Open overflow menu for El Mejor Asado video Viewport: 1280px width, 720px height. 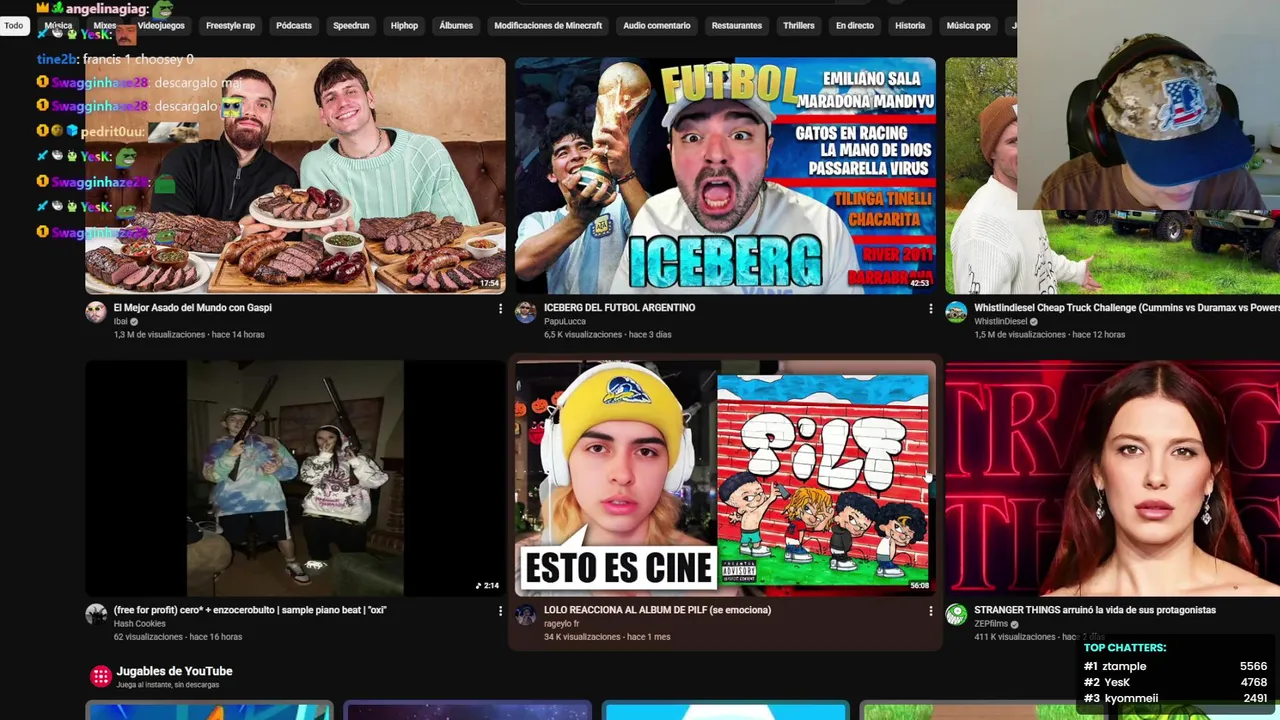tap(500, 309)
